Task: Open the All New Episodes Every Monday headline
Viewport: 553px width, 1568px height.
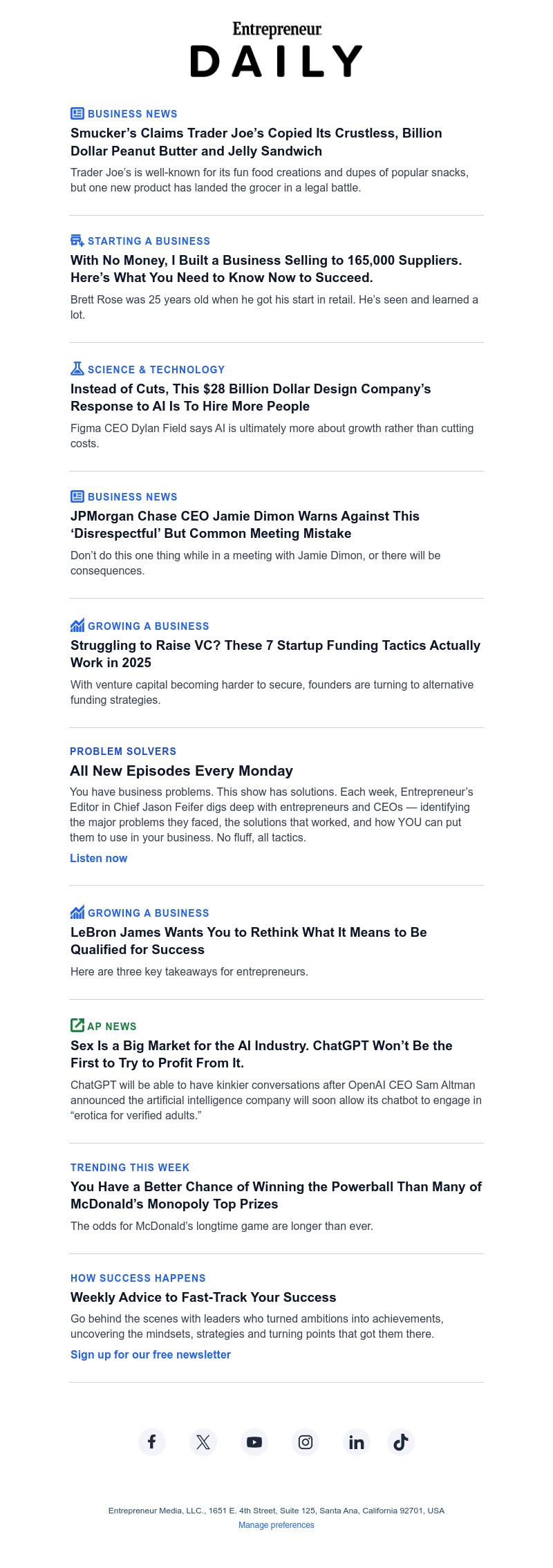Action: (181, 771)
